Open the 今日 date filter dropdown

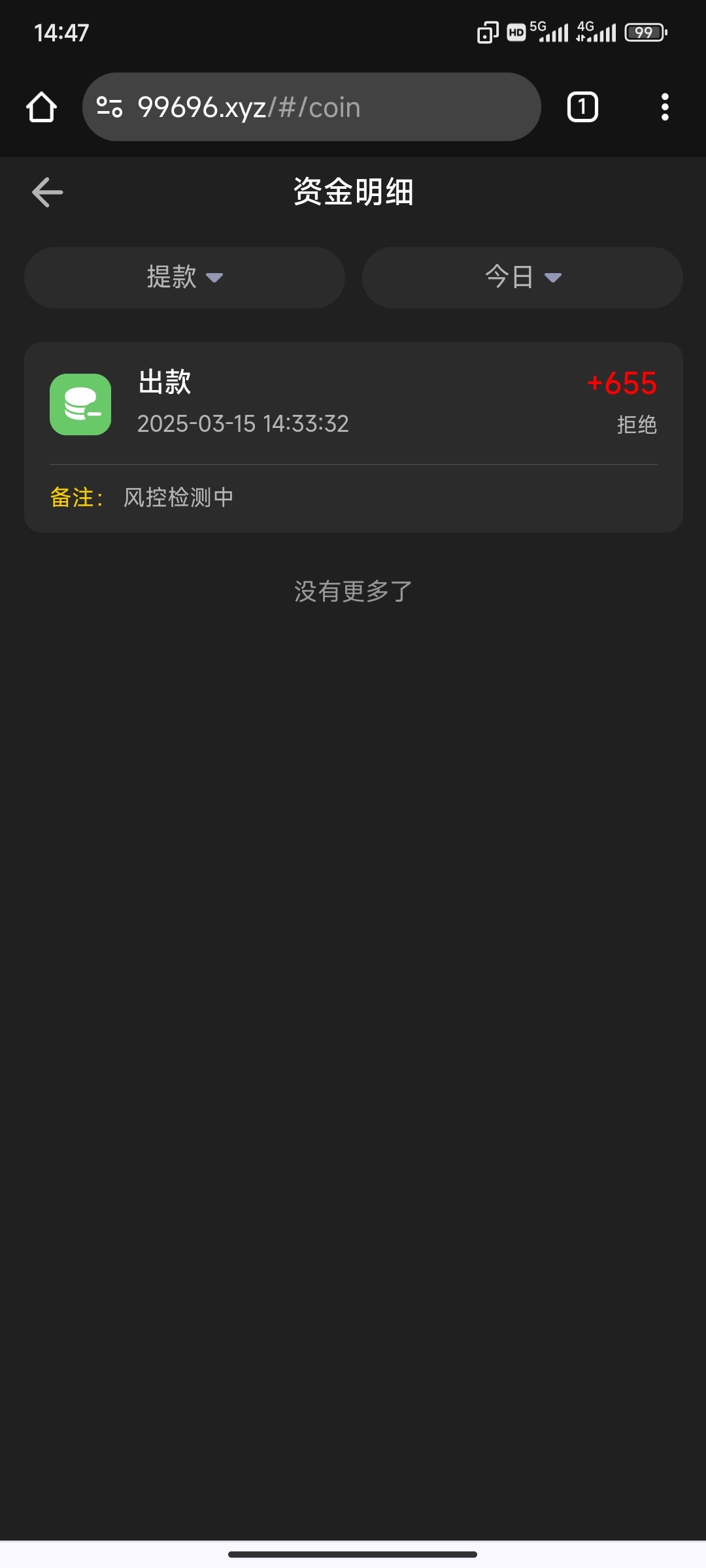pos(522,277)
